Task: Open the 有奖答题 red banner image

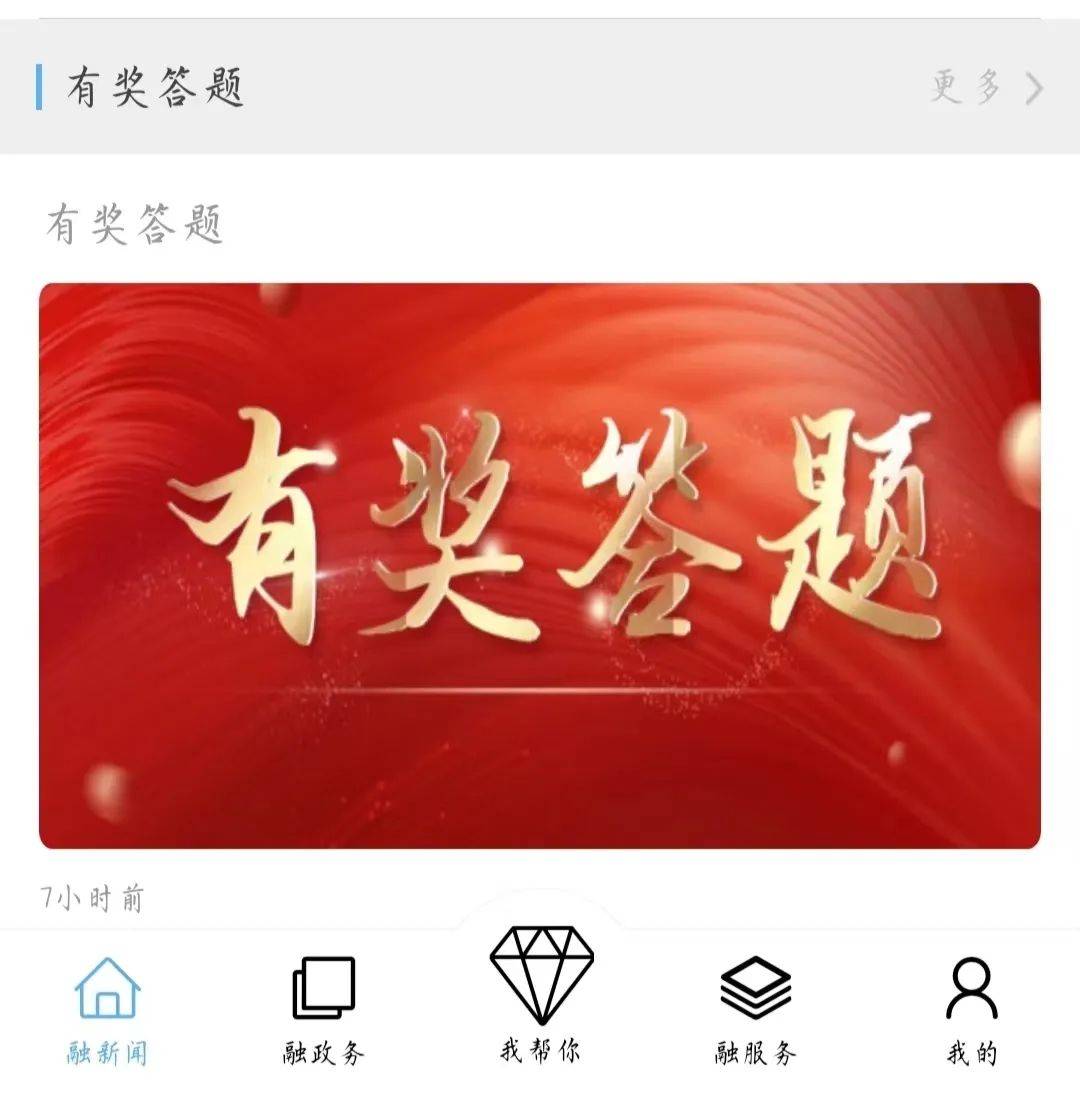Action: click(540, 560)
